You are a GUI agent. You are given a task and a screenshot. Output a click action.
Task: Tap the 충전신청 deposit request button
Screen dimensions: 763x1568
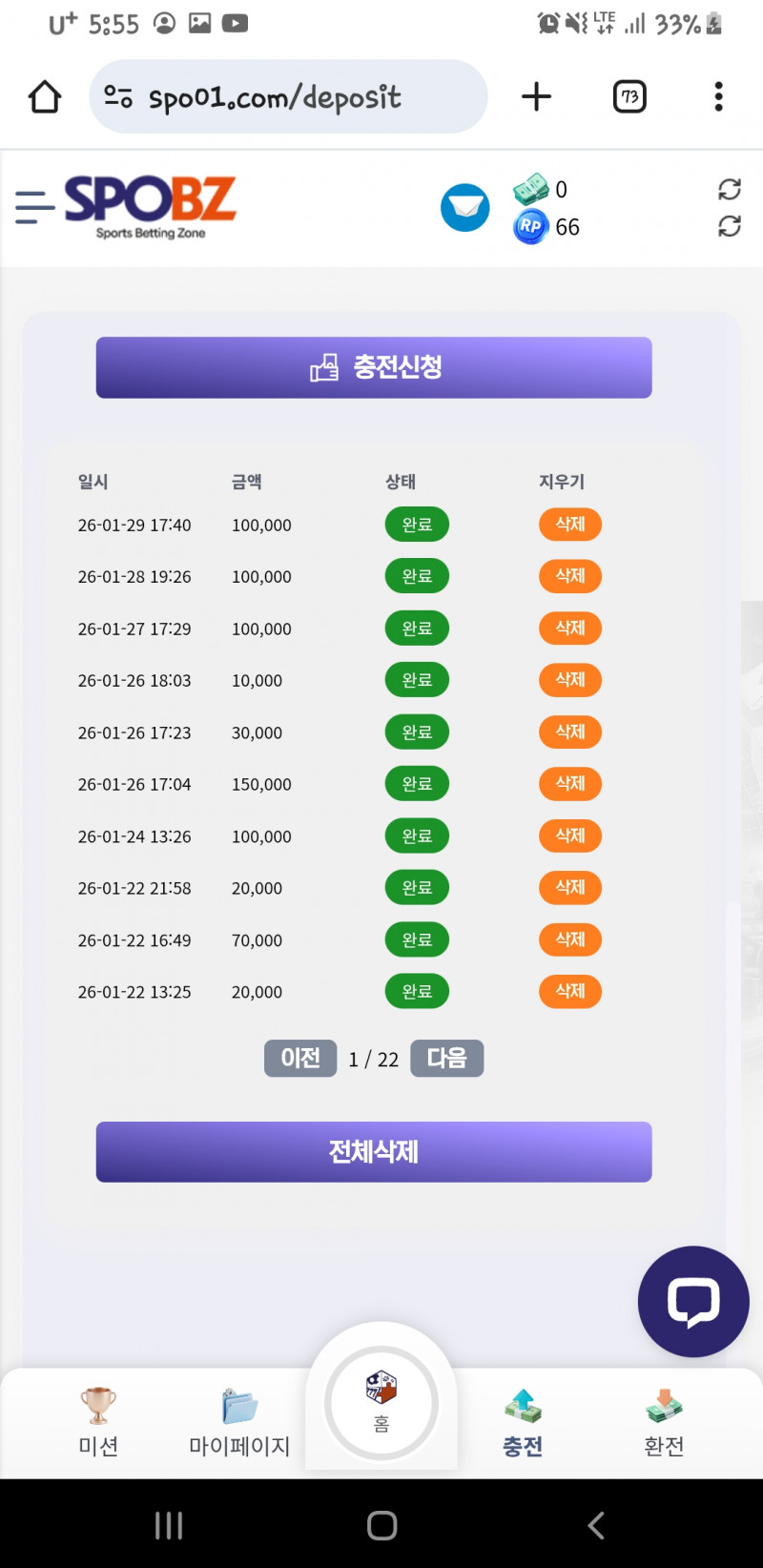click(374, 367)
